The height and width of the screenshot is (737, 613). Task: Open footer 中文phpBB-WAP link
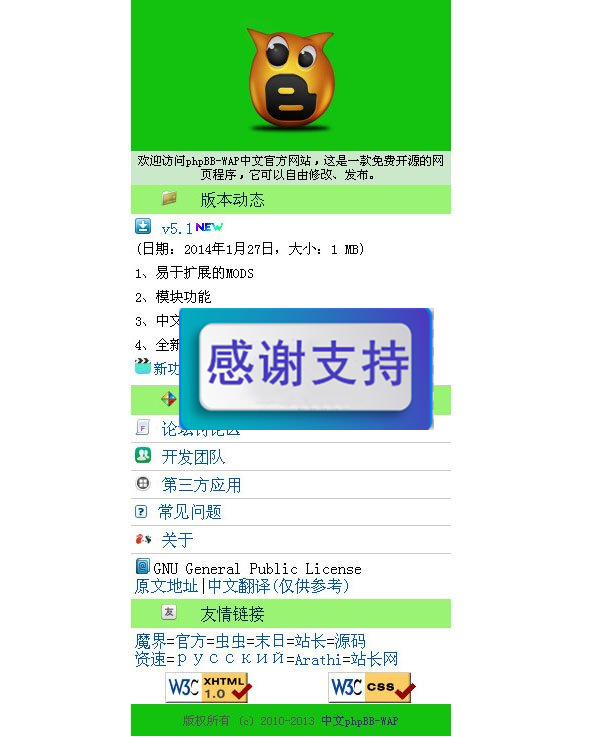[363, 720]
